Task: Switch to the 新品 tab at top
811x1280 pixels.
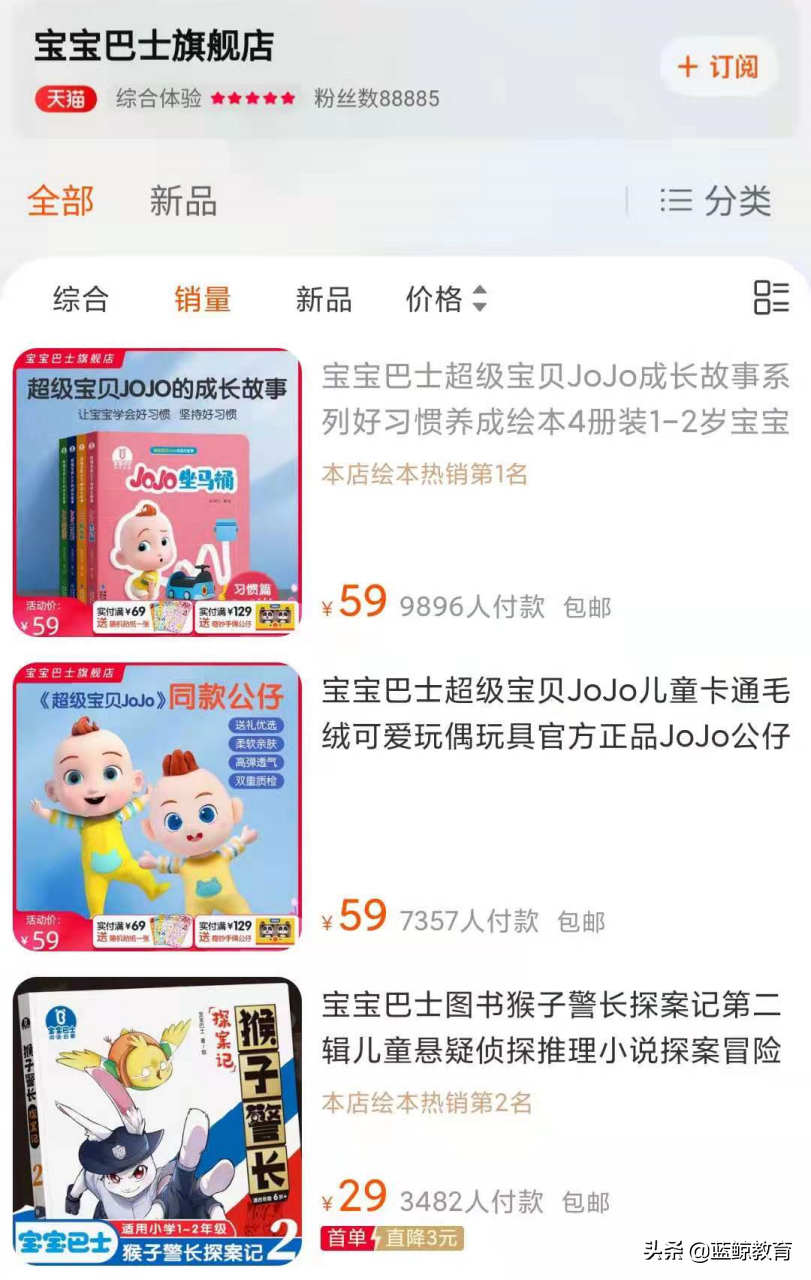Action: tap(180, 202)
